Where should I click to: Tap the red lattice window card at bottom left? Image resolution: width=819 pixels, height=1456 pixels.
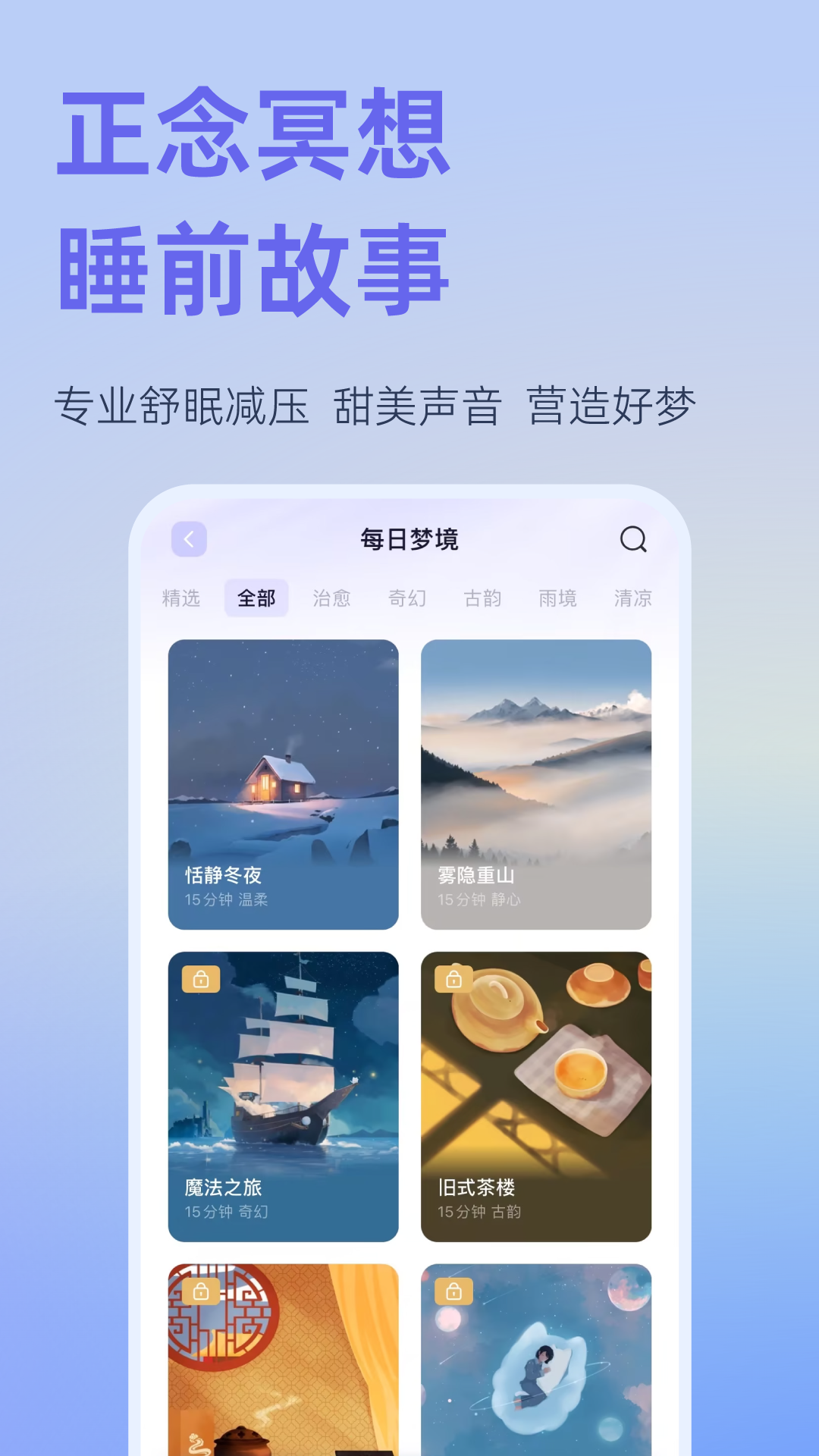point(283,1365)
